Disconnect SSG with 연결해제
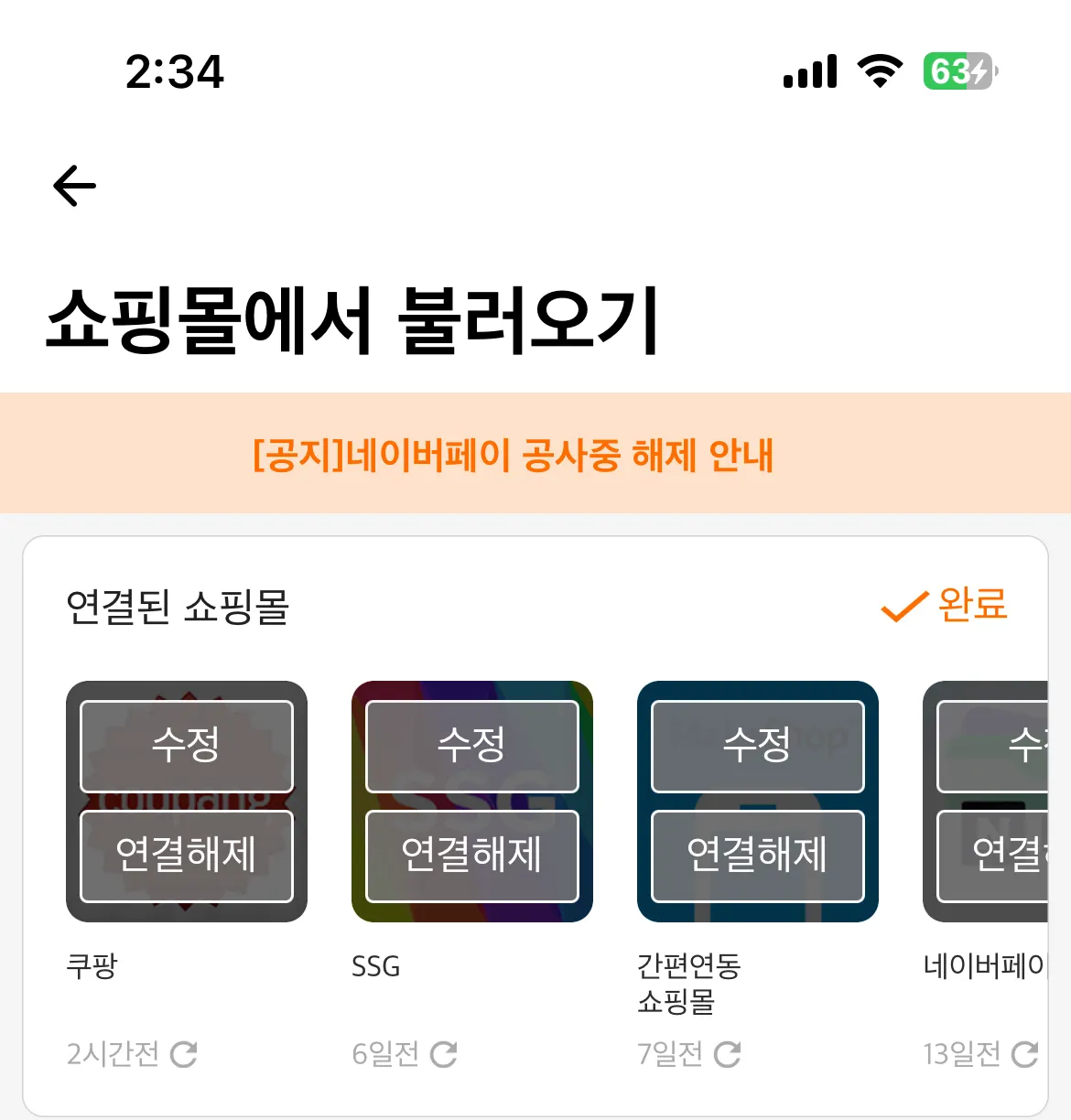1071x1120 pixels. coord(472,856)
